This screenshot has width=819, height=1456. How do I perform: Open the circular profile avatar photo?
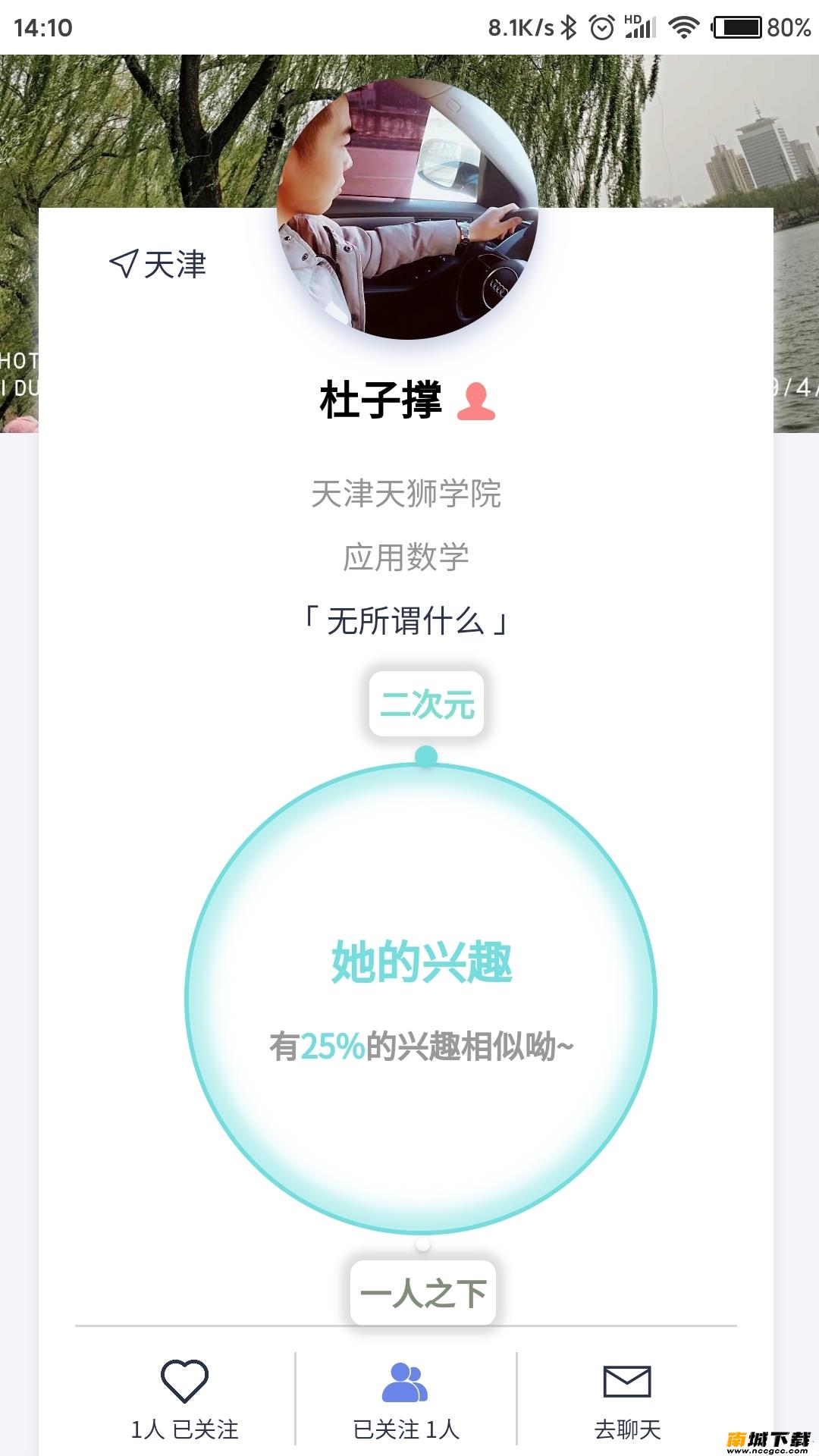click(x=408, y=209)
